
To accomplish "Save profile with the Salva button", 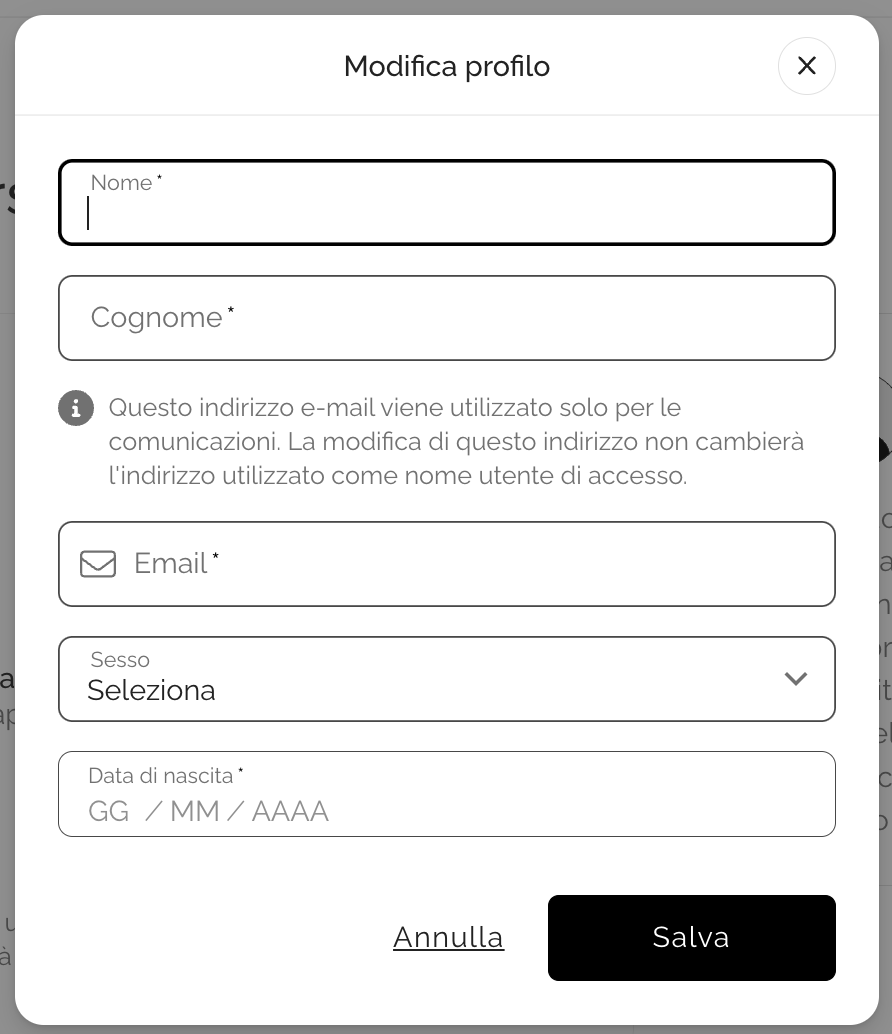I will pos(691,937).
